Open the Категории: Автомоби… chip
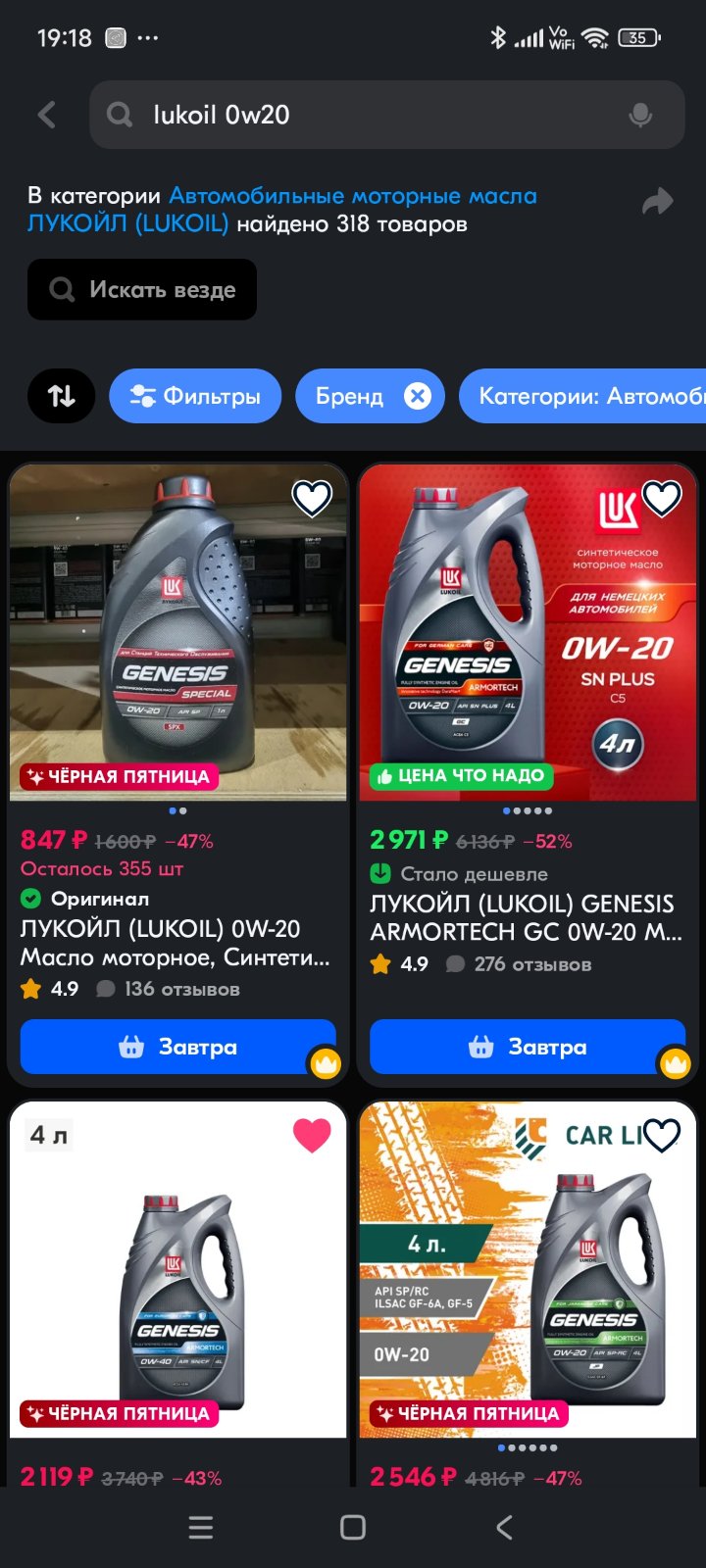 [x=582, y=396]
